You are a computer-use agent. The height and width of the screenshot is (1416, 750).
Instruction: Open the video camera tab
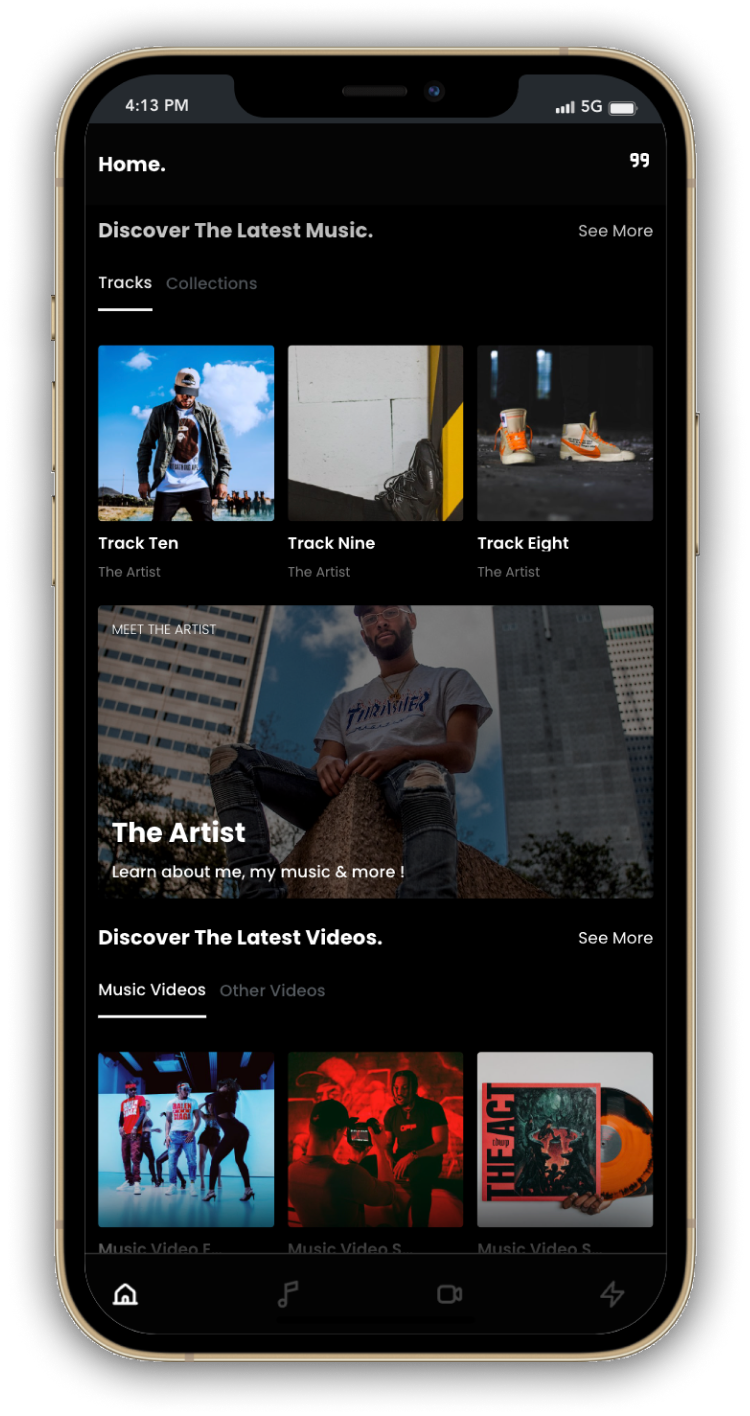[x=450, y=1294]
